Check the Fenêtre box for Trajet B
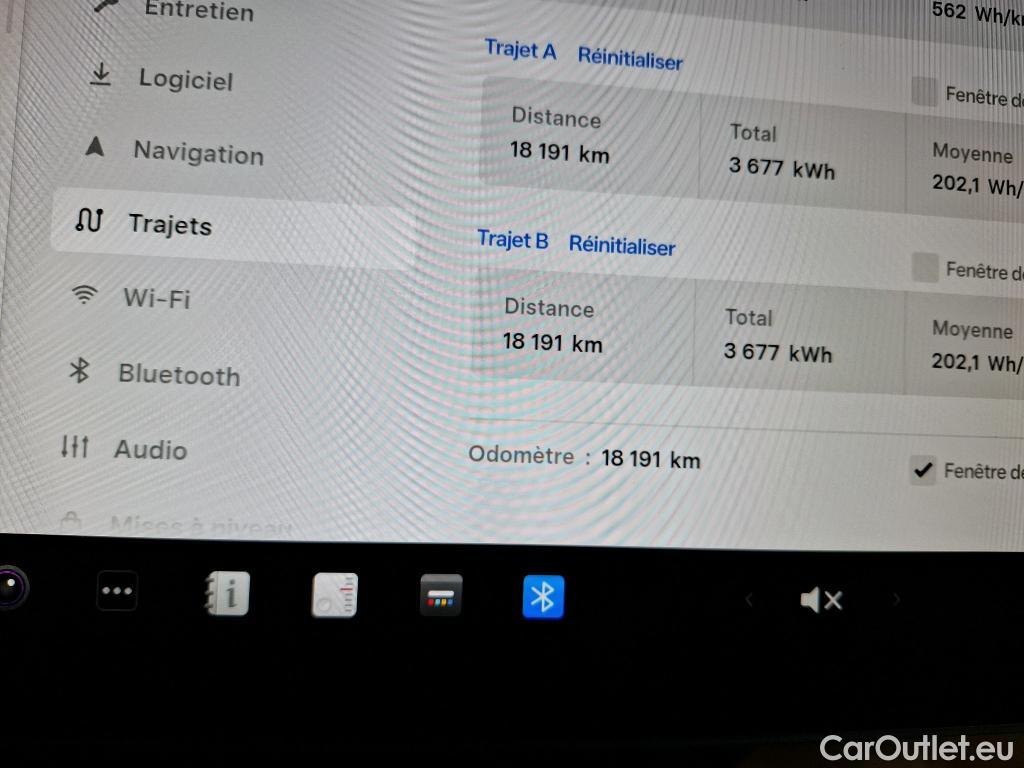This screenshot has height=768, width=1024. 926,268
